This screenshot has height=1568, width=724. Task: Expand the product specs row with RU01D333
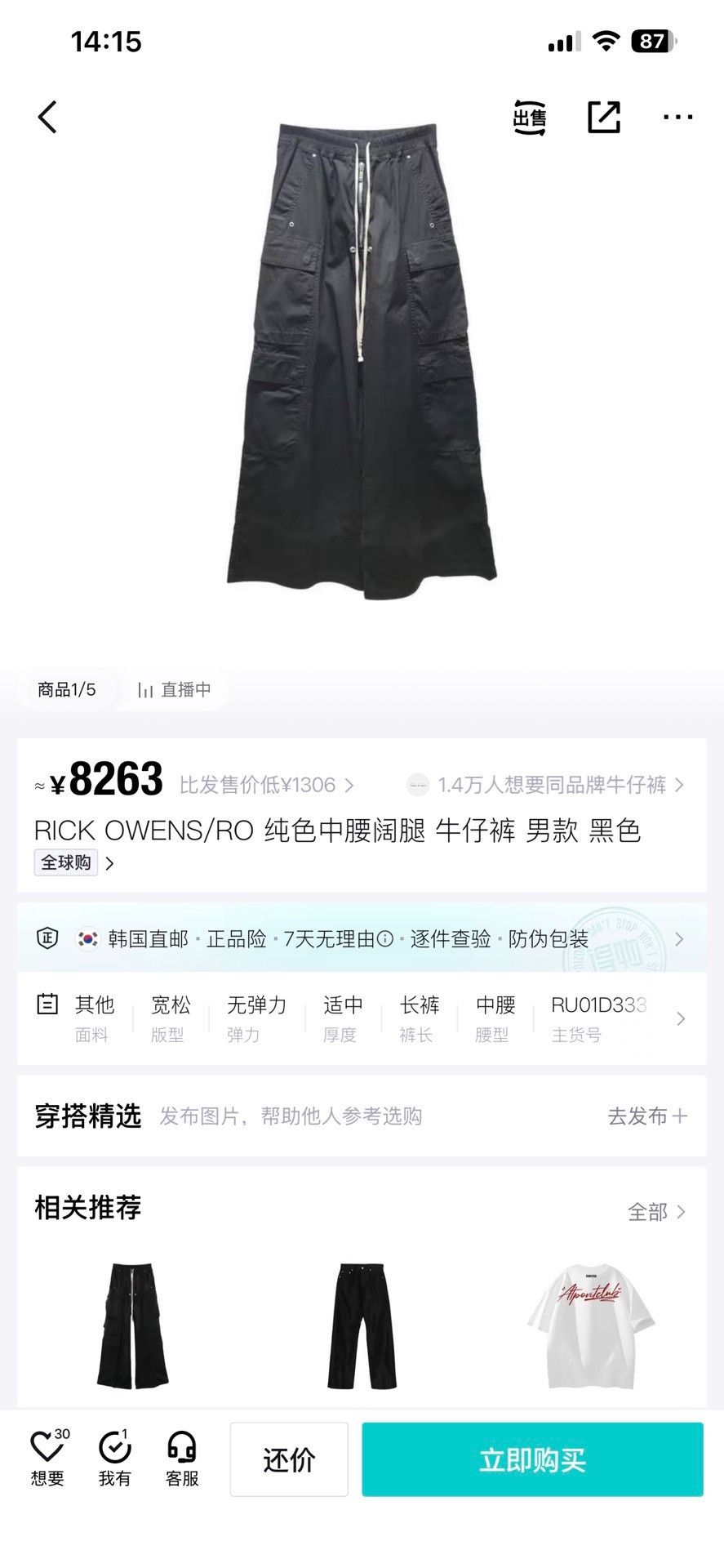click(x=362, y=1018)
